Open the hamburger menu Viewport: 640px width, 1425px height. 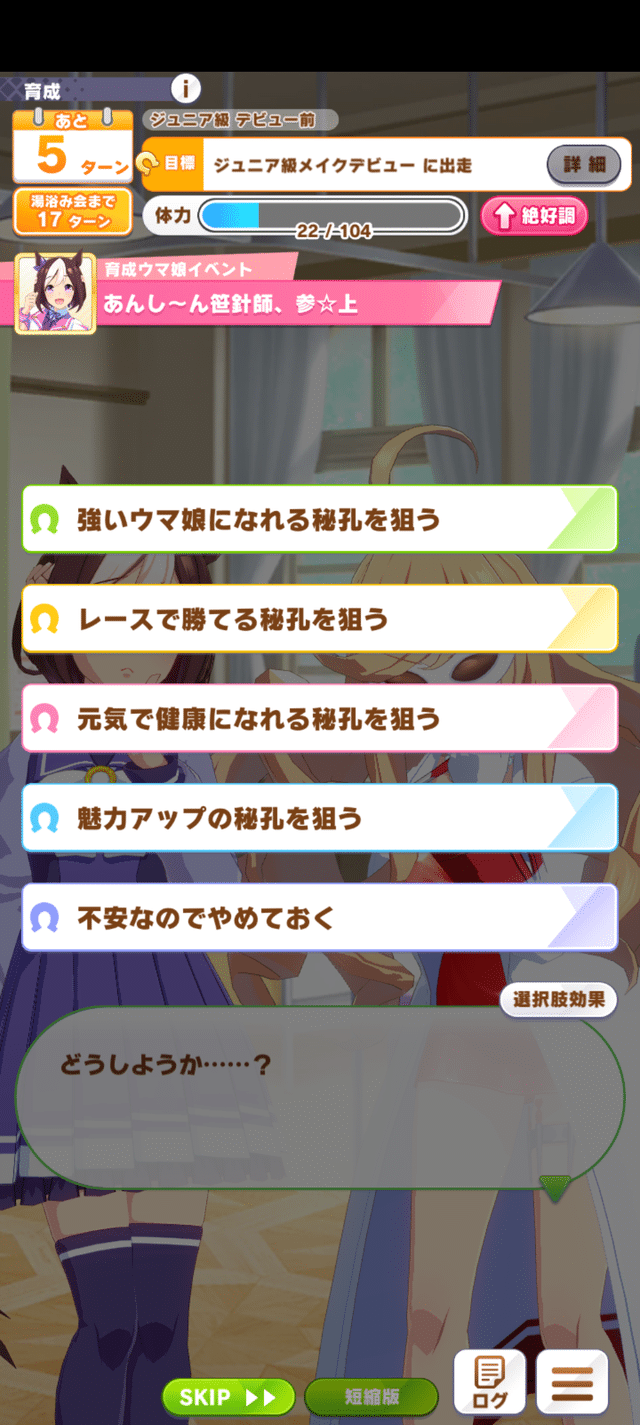tap(572, 1383)
